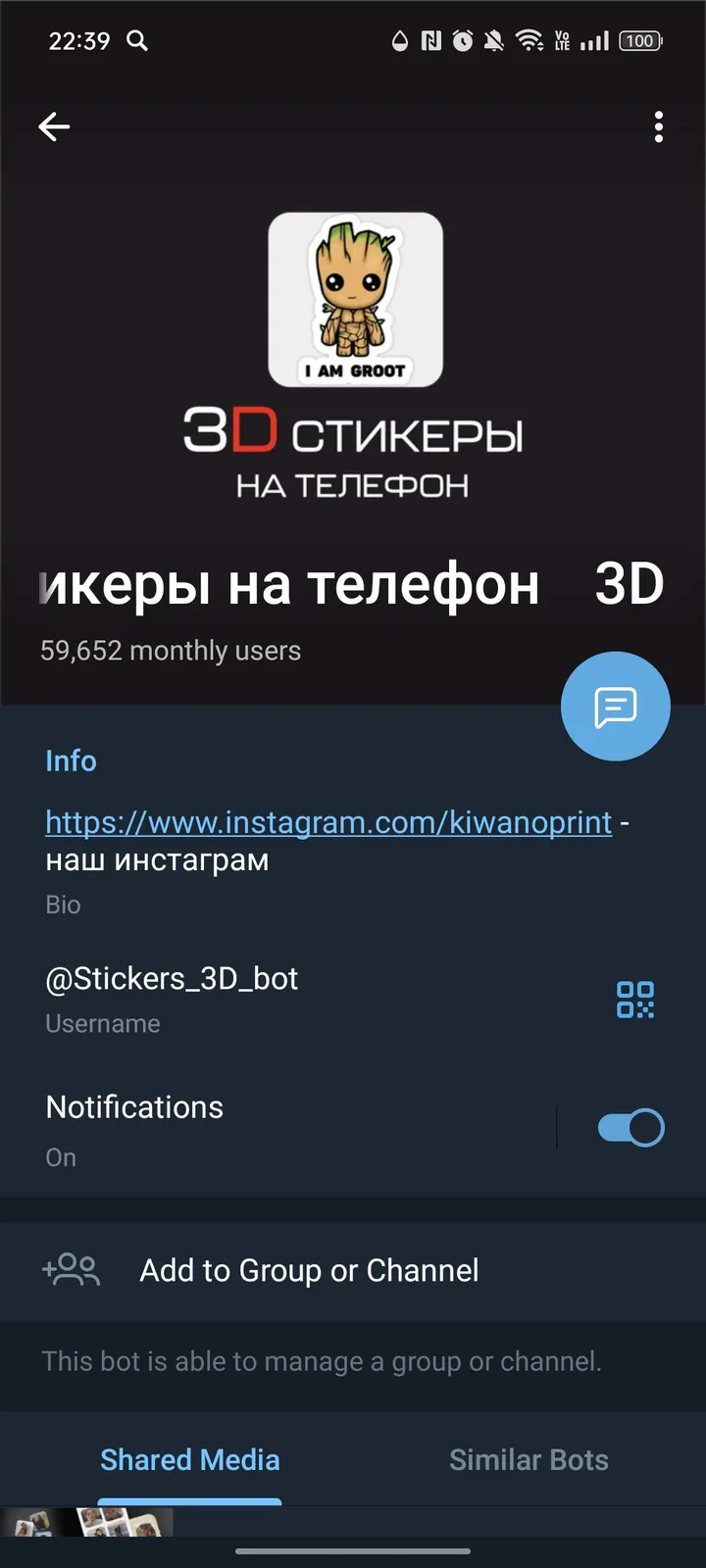Tap the alarm clock icon in the status bar
This screenshot has width=706, height=1568.
(x=461, y=41)
